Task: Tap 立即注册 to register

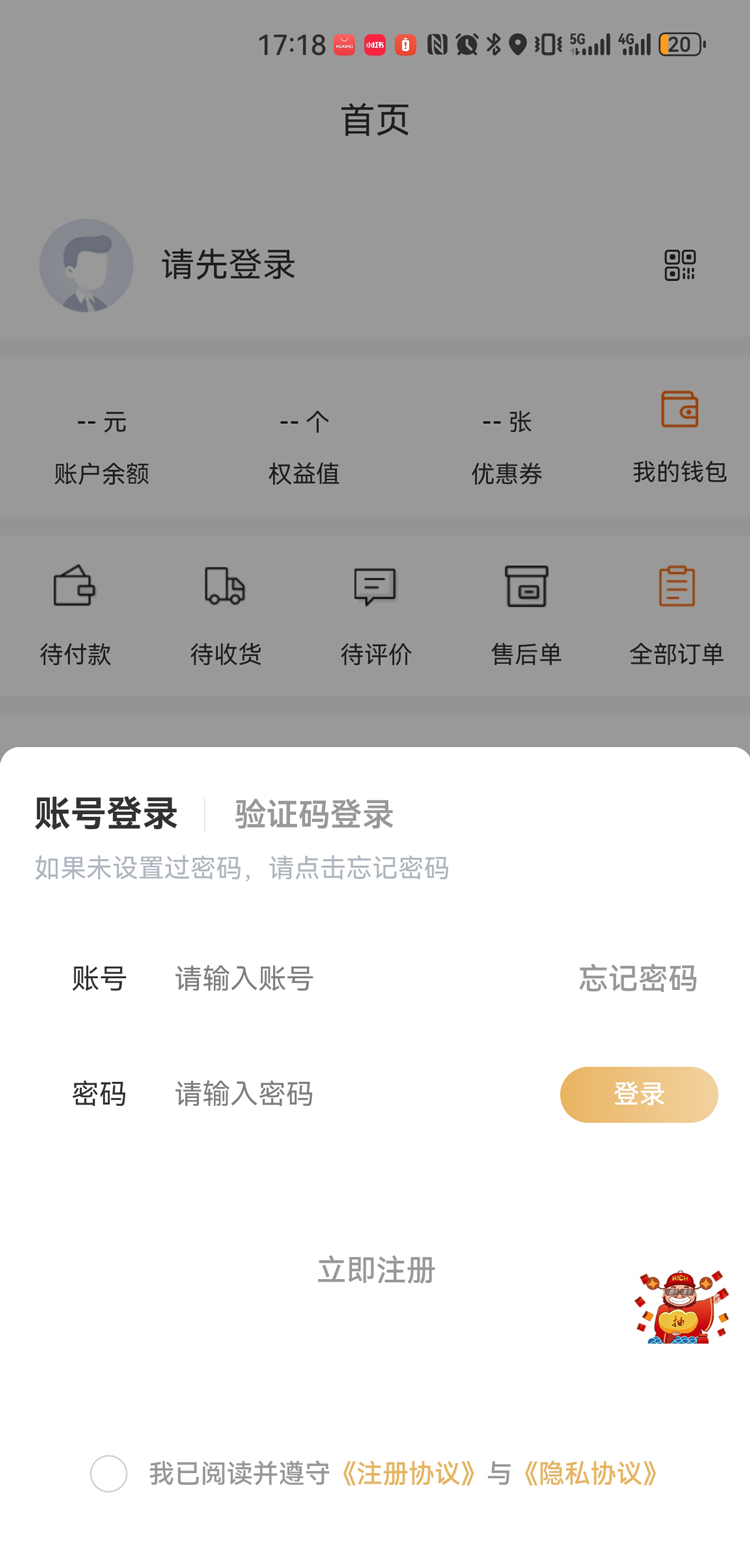Action: (375, 1270)
